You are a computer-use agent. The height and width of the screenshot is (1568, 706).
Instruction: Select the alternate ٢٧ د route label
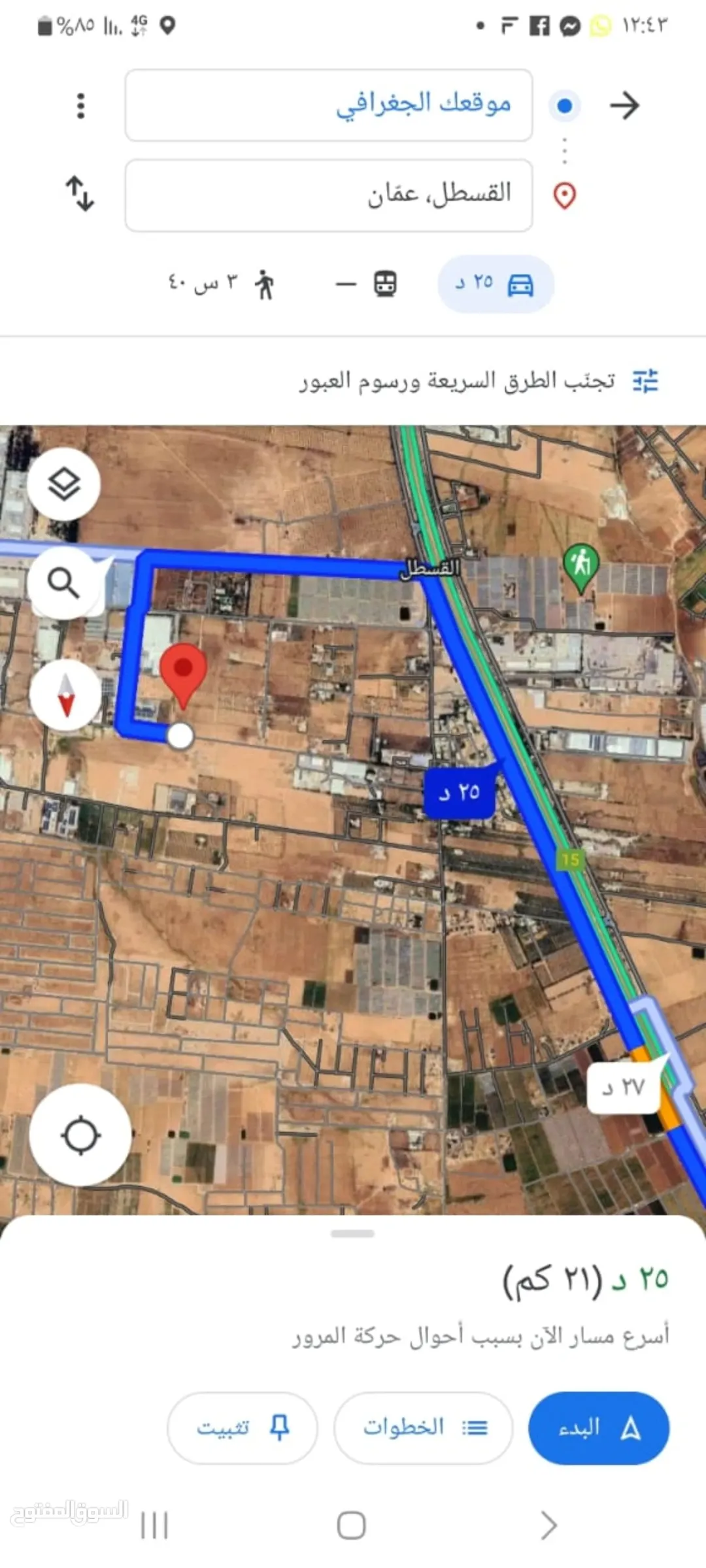tap(624, 1088)
